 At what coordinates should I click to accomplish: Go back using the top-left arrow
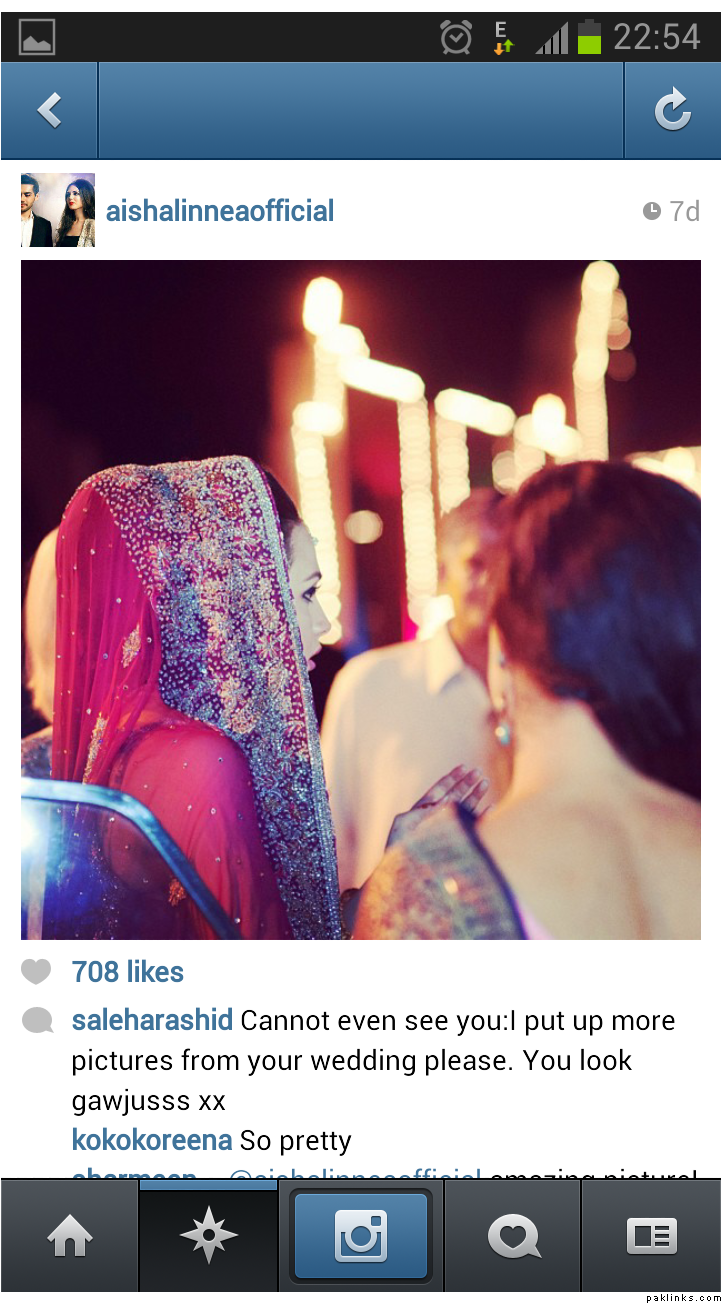click(49, 110)
